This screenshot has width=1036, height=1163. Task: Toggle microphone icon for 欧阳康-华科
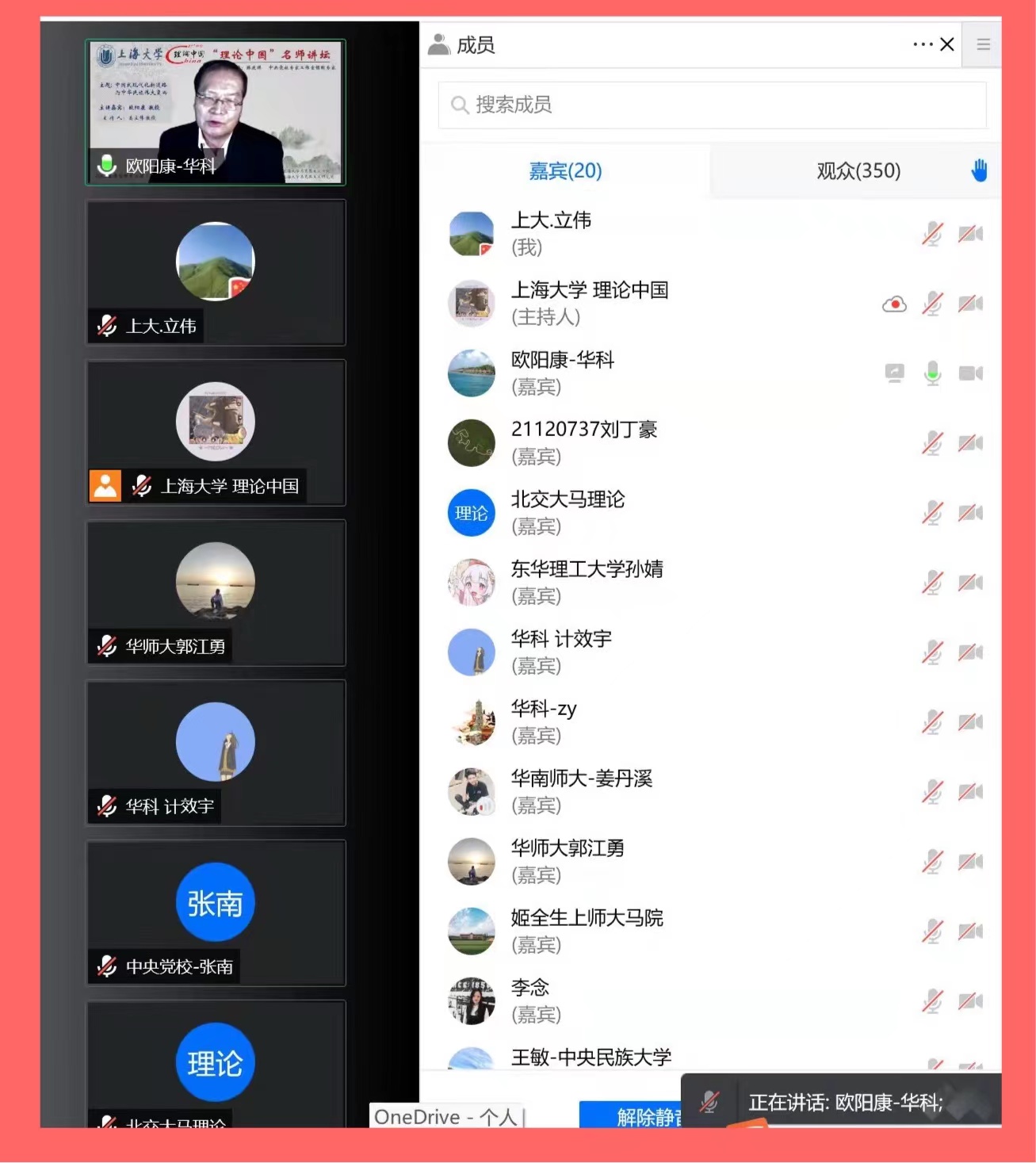(932, 373)
